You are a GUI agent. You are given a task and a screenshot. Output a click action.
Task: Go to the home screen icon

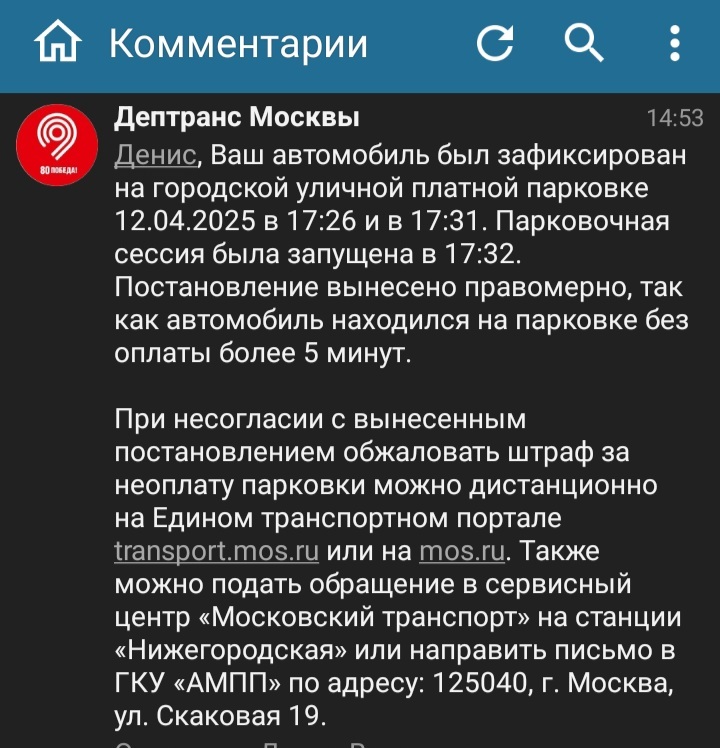58,43
